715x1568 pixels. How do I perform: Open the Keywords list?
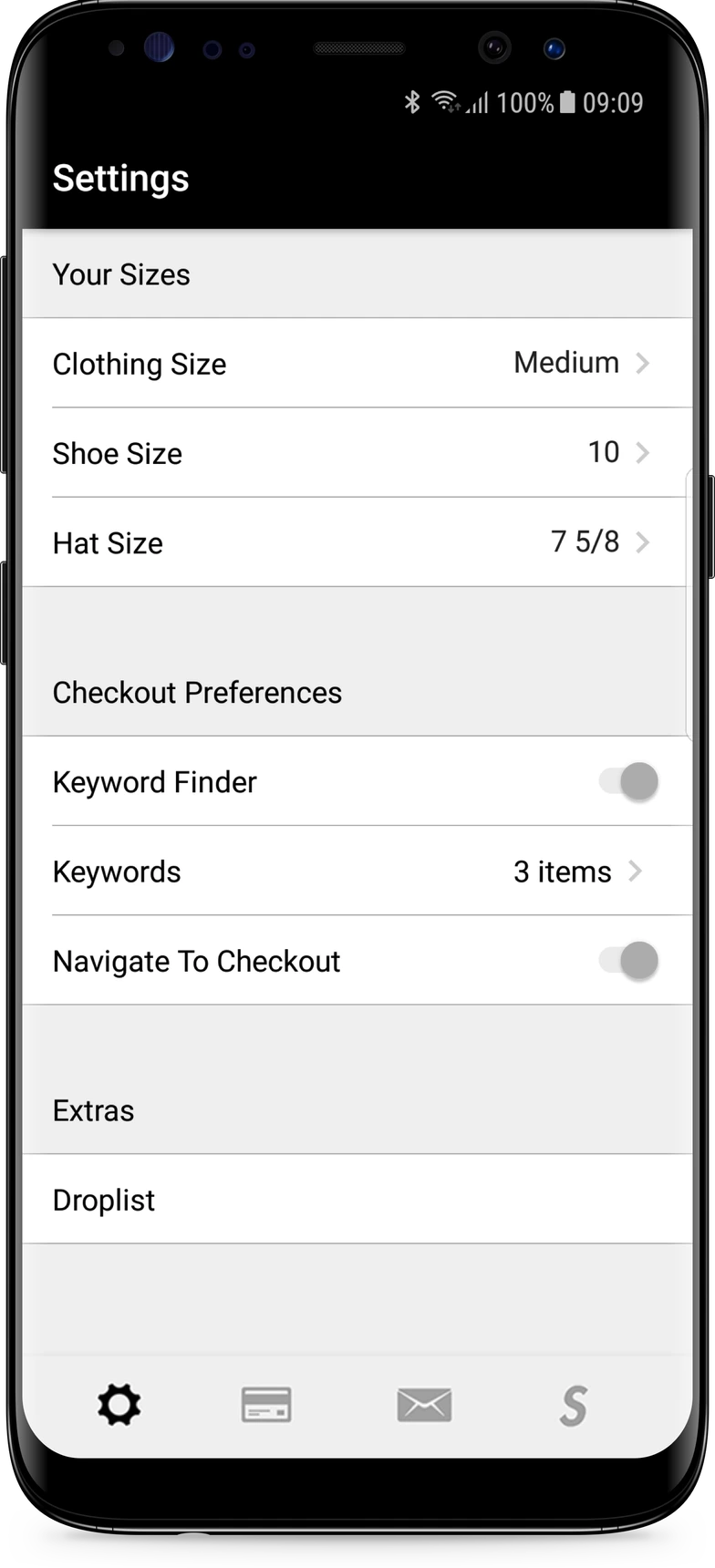357,871
